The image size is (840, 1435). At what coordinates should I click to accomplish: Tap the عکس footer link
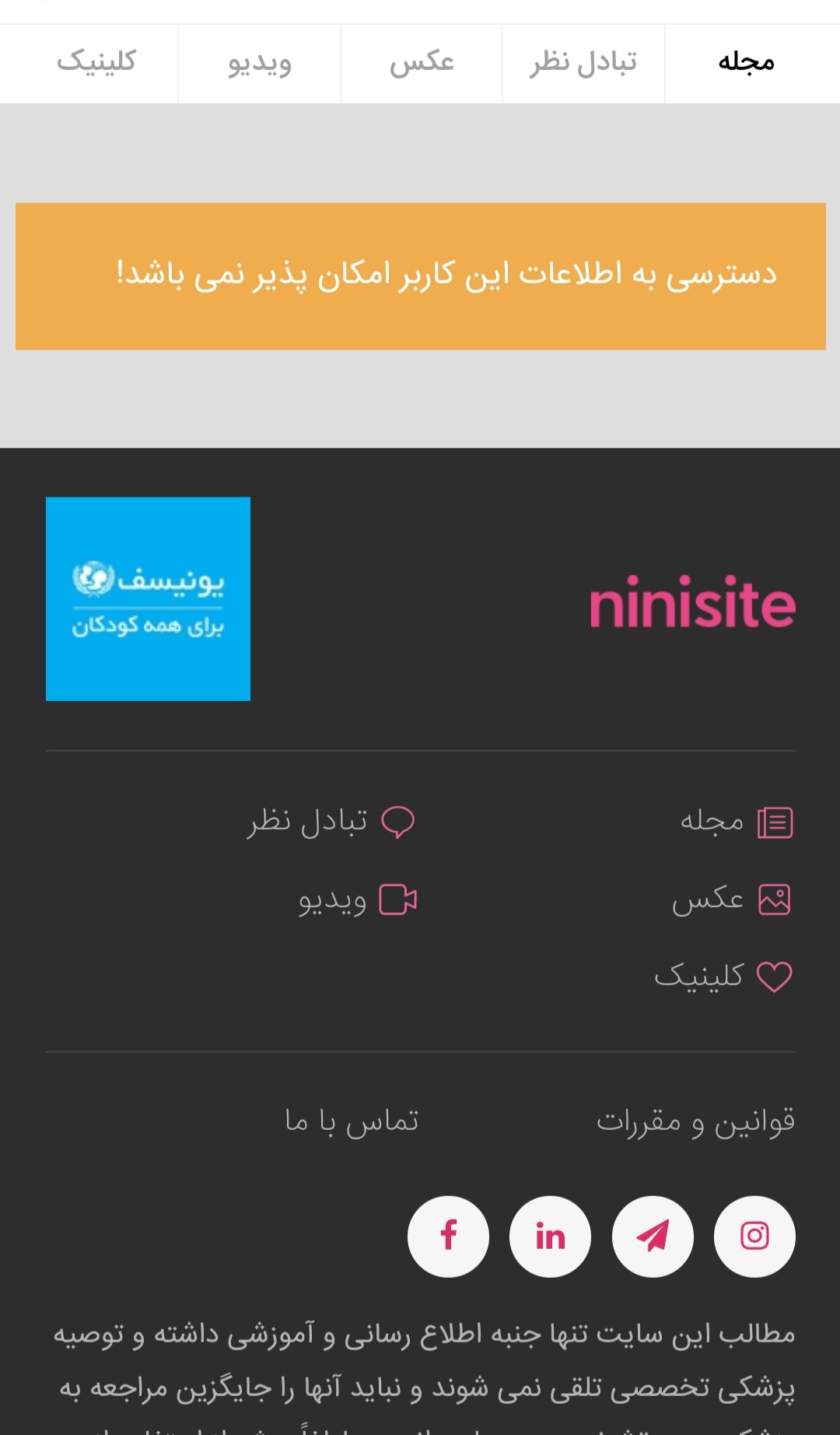(x=730, y=900)
